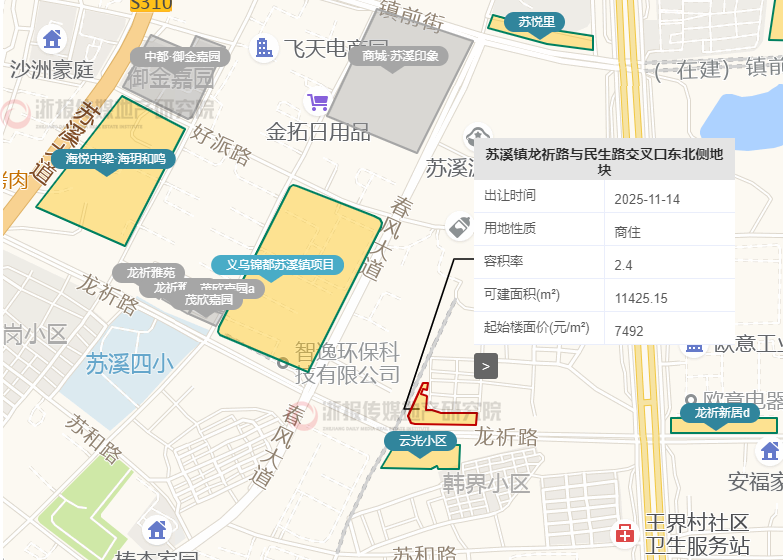Open the 龙祈新居d marker details
The width and height of the screenshot is (784, 560).
tap(722, 412)
